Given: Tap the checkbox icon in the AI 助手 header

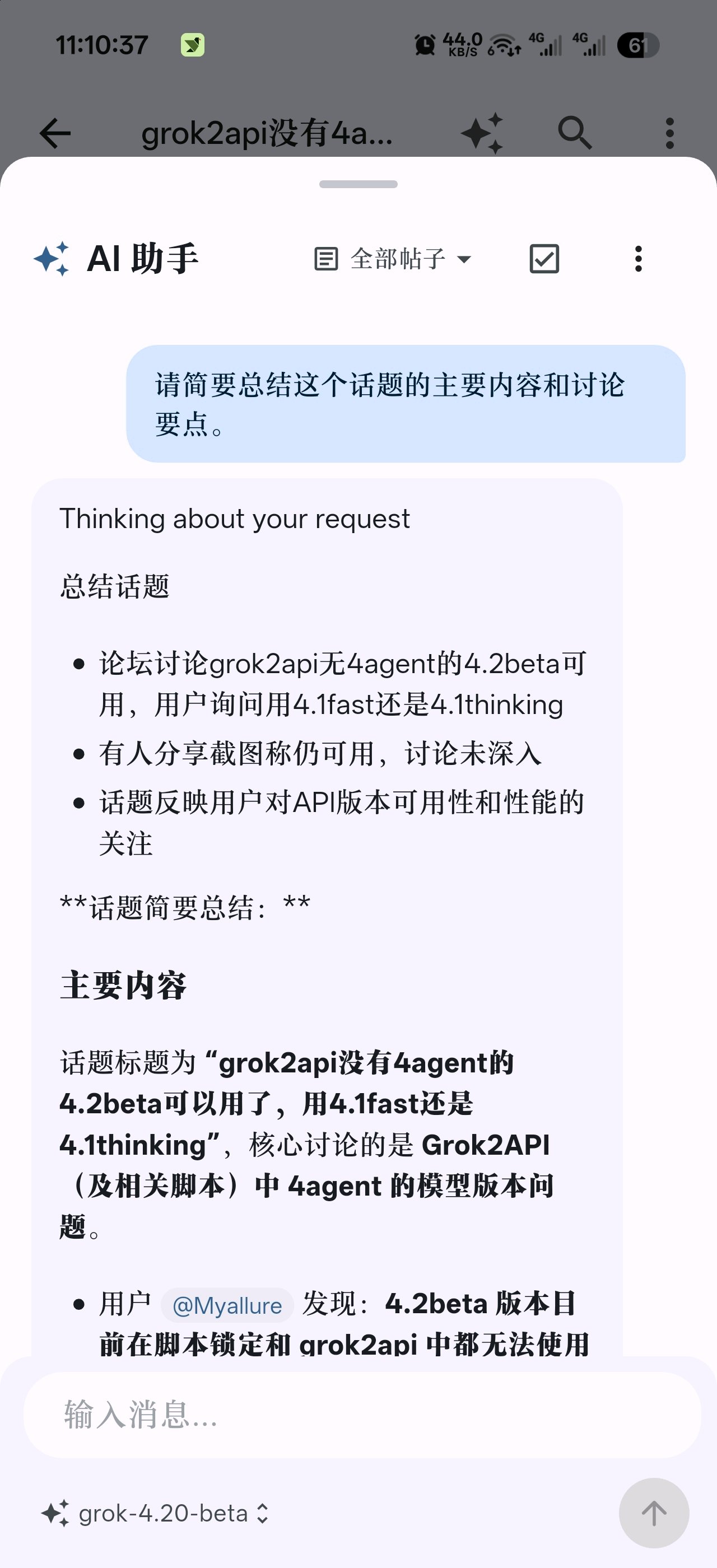Looking at the screenshot, I should (x=544, y=259).
